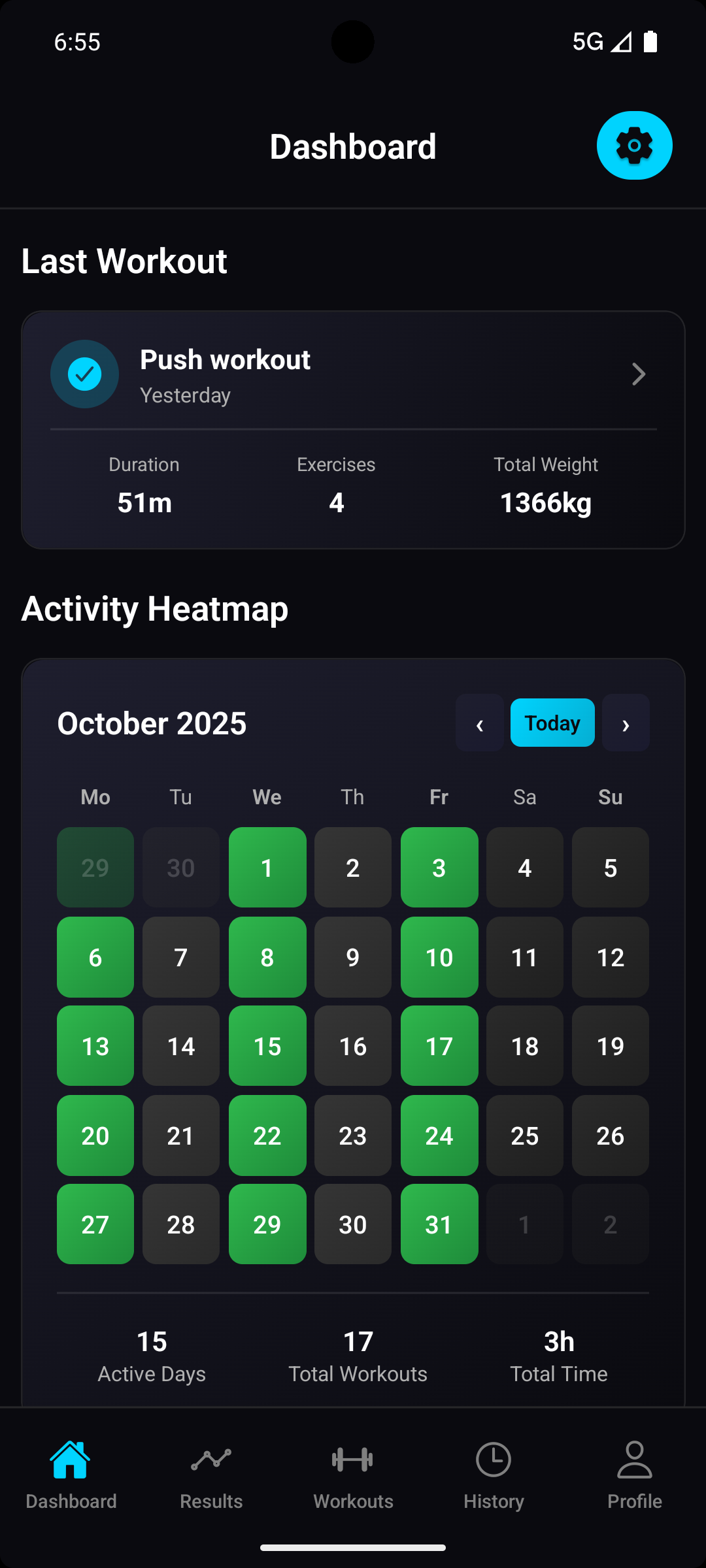Viewport: 706px width, 1568px height.
Task: Toggle activity on October 22
Action: pos(267,1135)
